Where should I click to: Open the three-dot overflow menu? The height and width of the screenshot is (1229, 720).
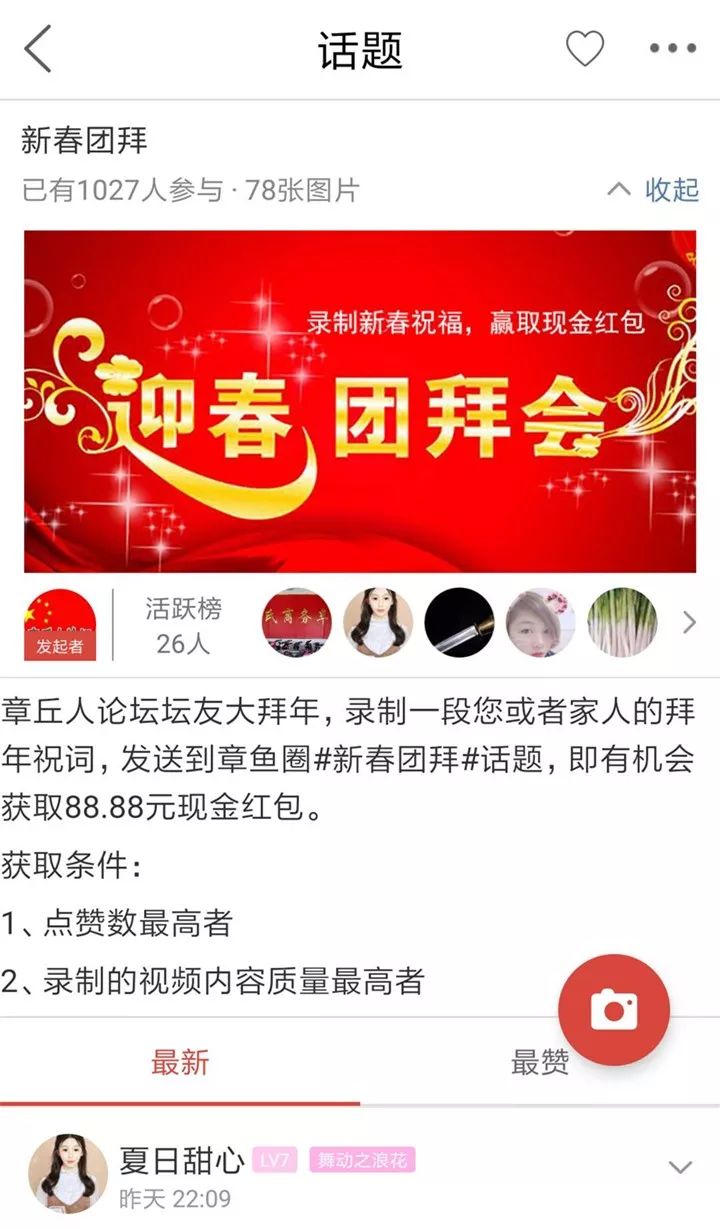click(x=672, y=48)
